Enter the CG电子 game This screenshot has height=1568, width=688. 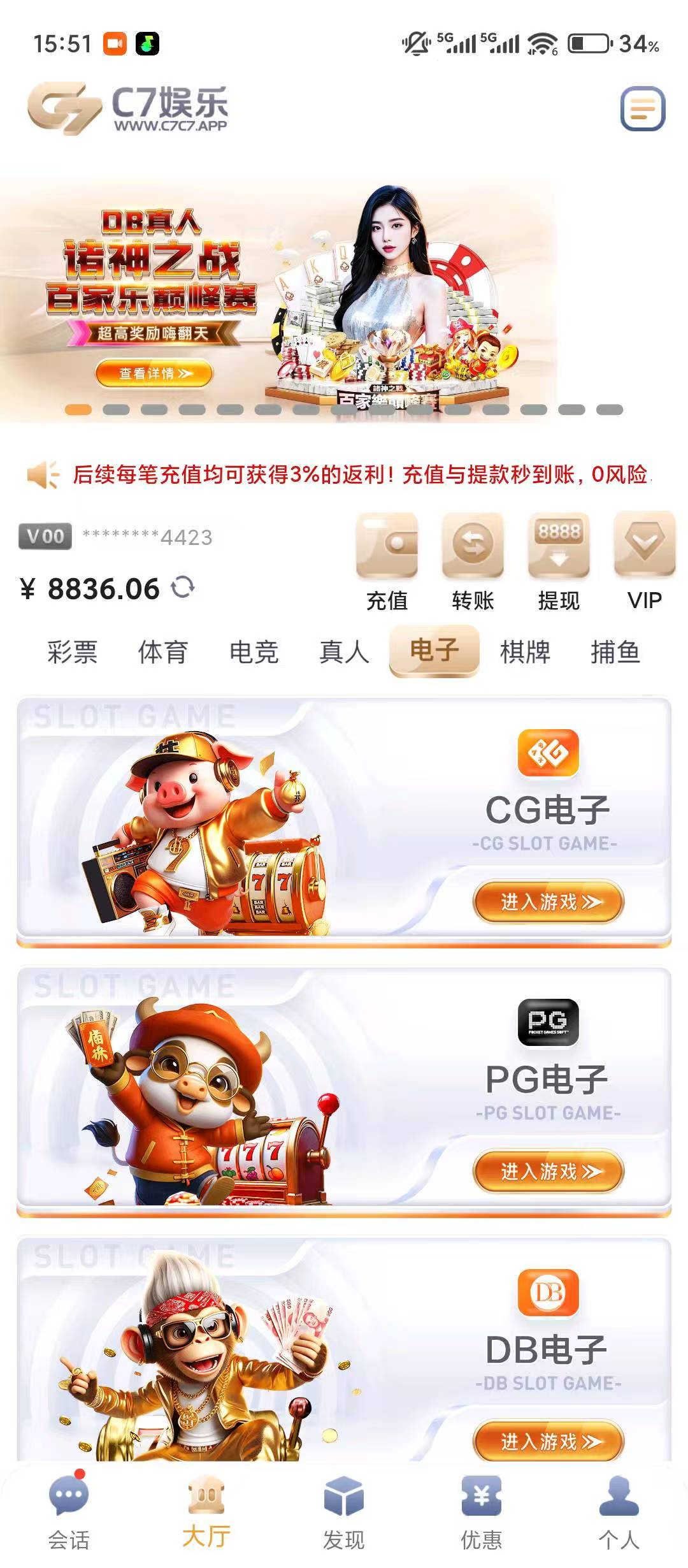point(548,901)
